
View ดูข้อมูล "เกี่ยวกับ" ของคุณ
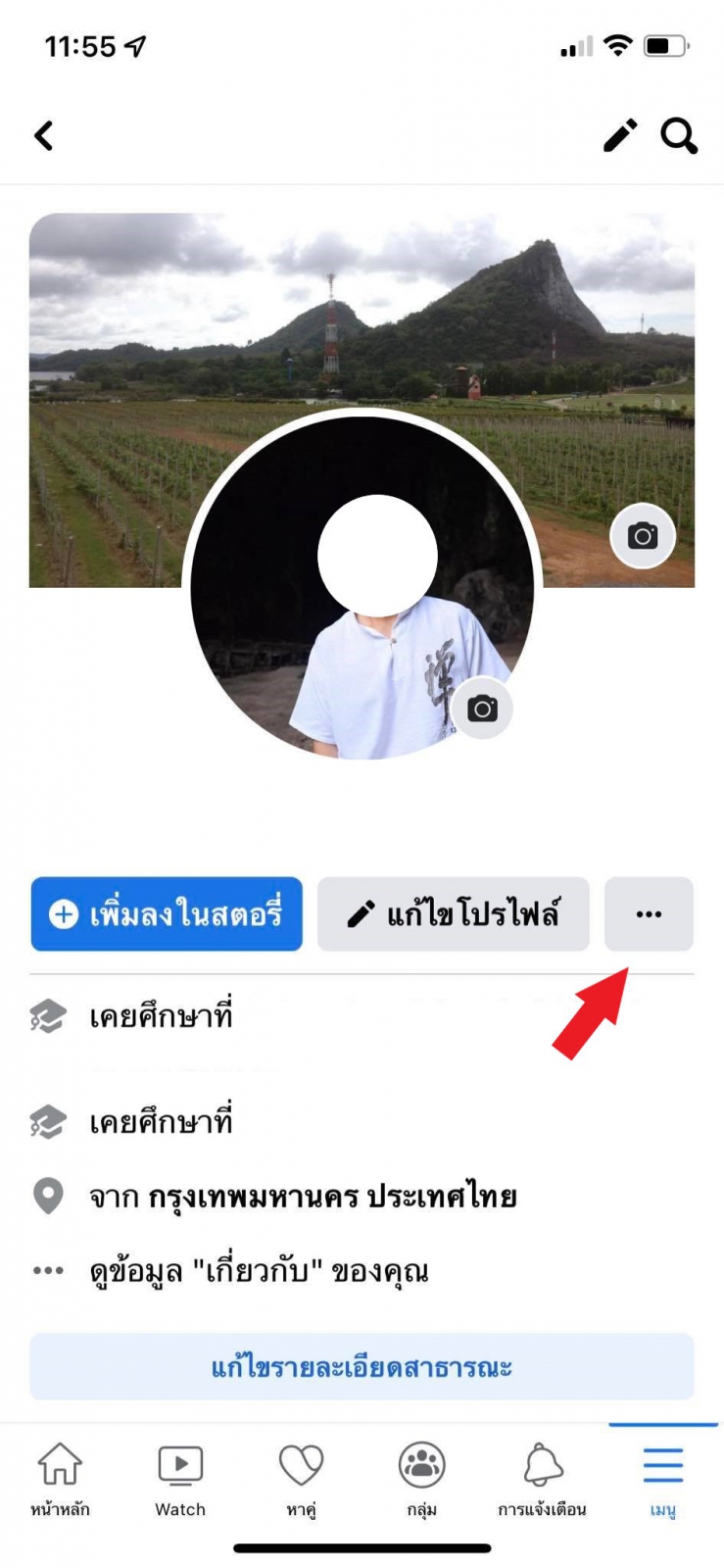[x=259, y=1271]
